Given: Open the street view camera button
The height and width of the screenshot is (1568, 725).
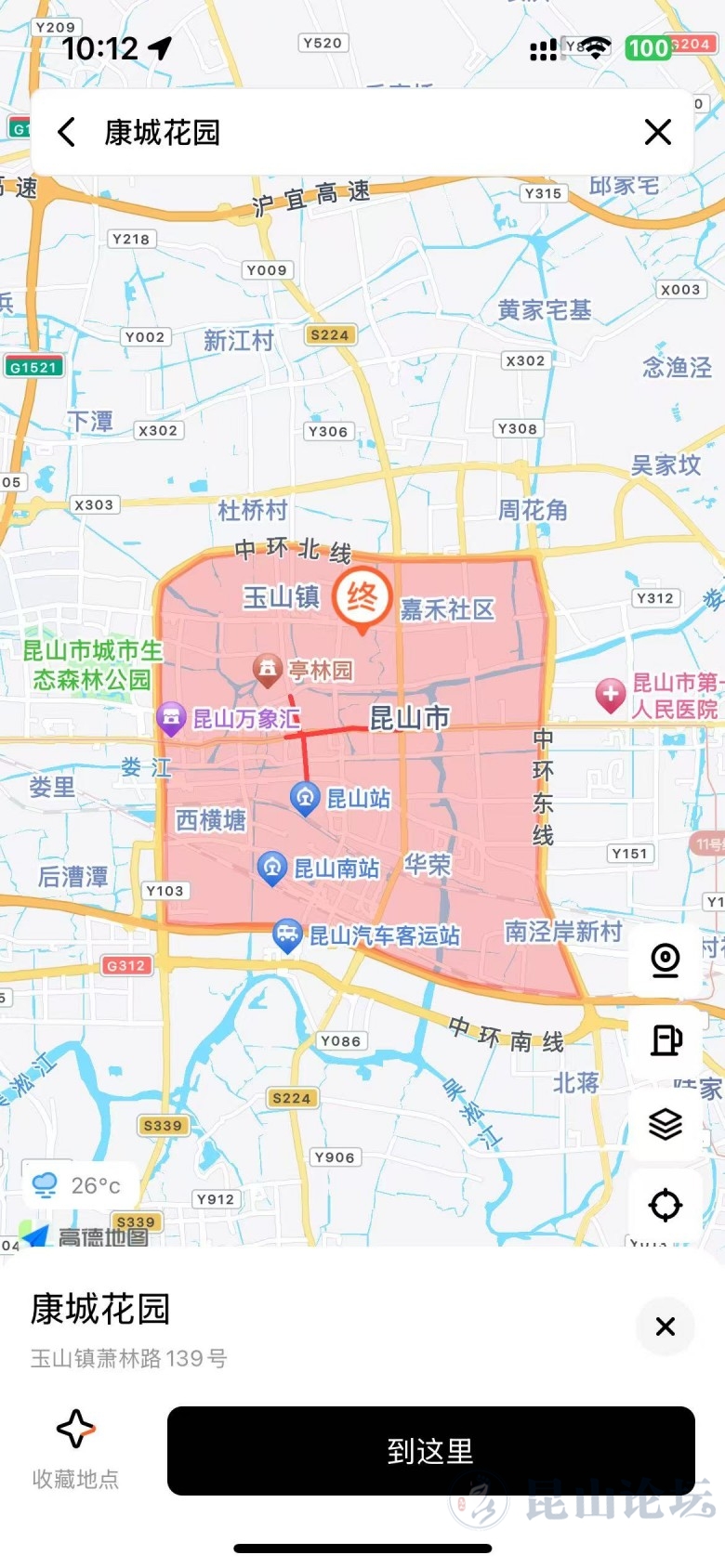Looking at the screenshot, I should pyautogui.click(x=665, y=960).
